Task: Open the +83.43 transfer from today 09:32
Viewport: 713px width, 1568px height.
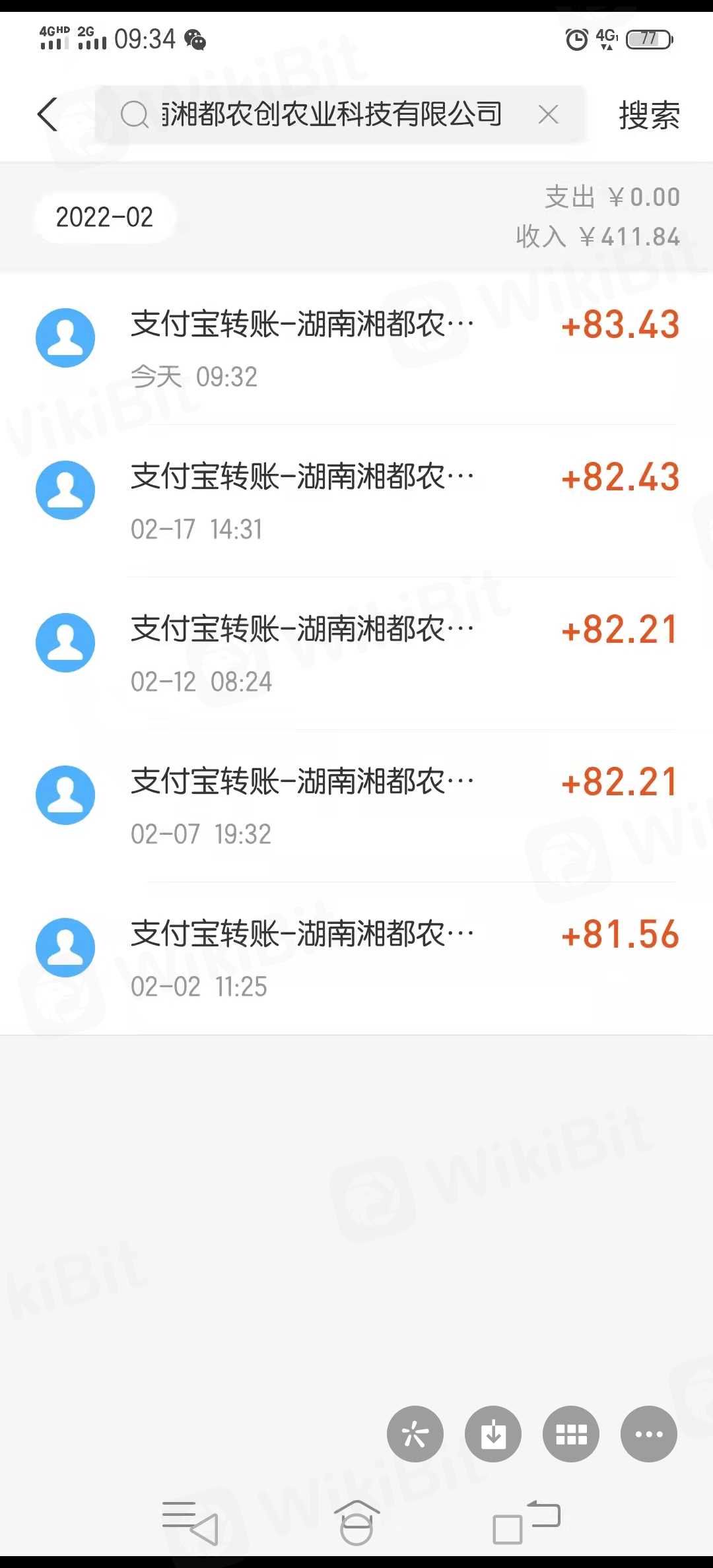Action: [356, 348]
